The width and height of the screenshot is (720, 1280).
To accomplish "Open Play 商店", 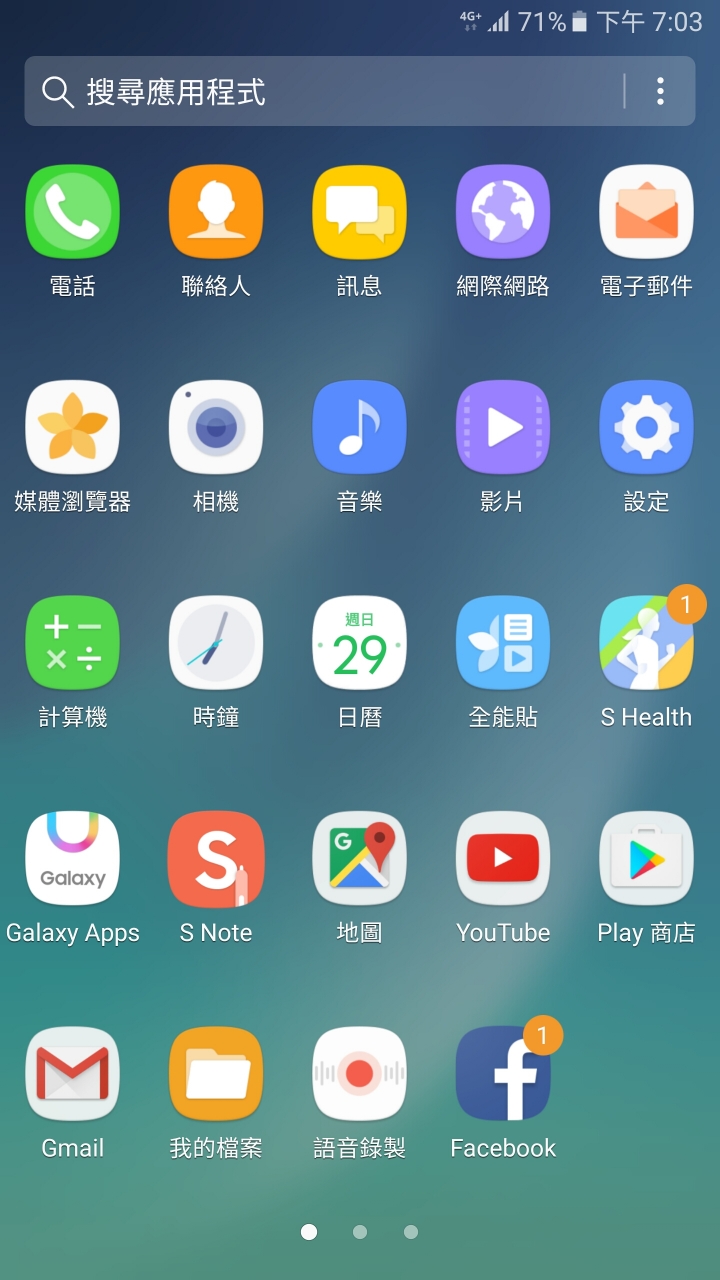I will tap(646, 858).
